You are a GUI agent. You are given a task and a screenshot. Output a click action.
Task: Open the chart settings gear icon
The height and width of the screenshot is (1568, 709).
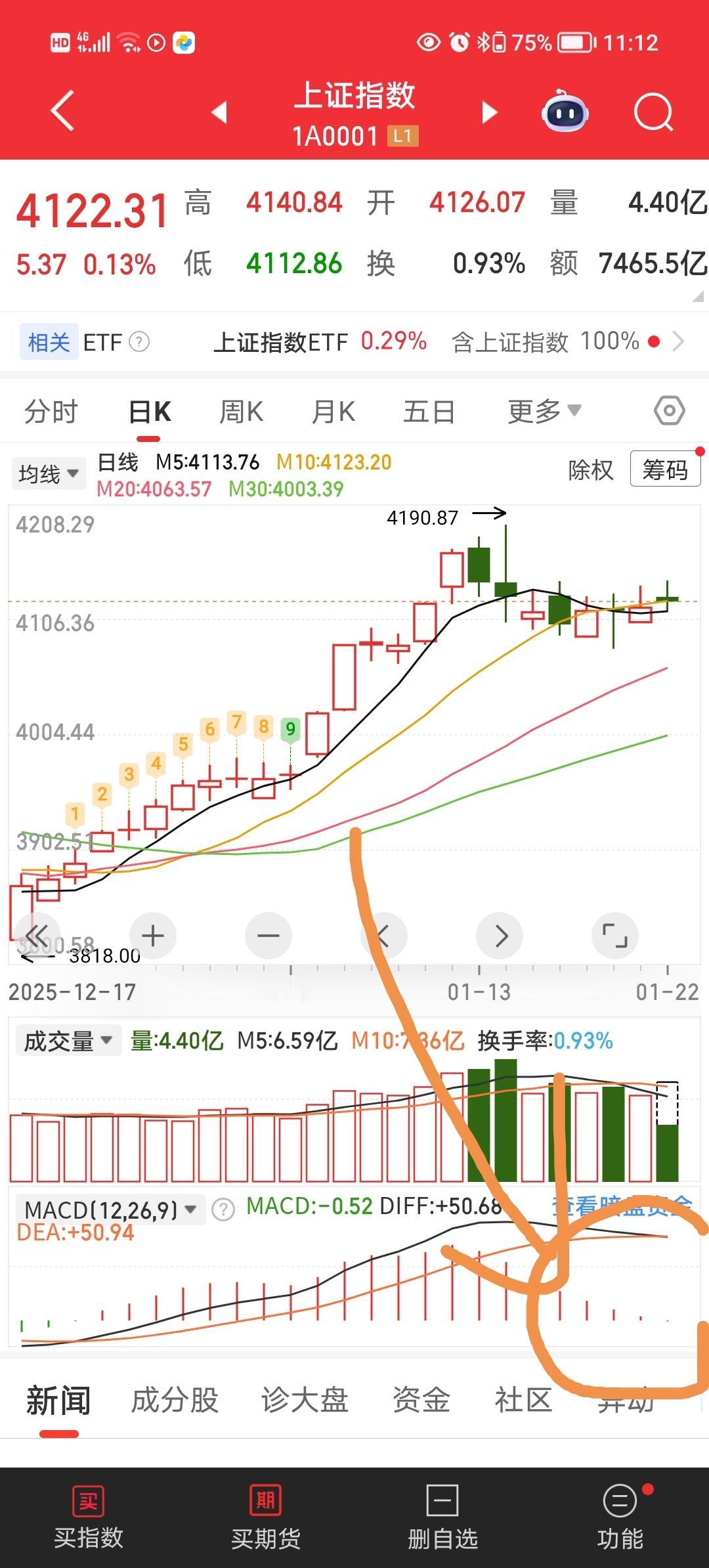[x=670, y=410]
